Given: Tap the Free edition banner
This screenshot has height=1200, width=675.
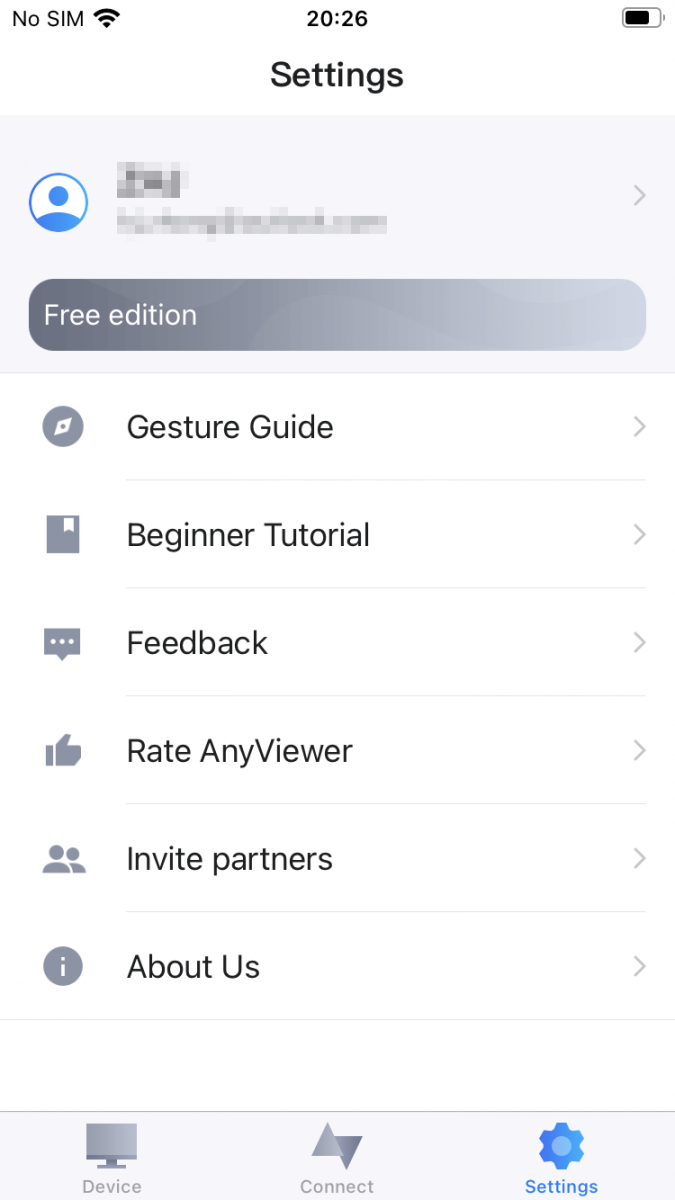Looking at the screenshot, I should point(337,315).
